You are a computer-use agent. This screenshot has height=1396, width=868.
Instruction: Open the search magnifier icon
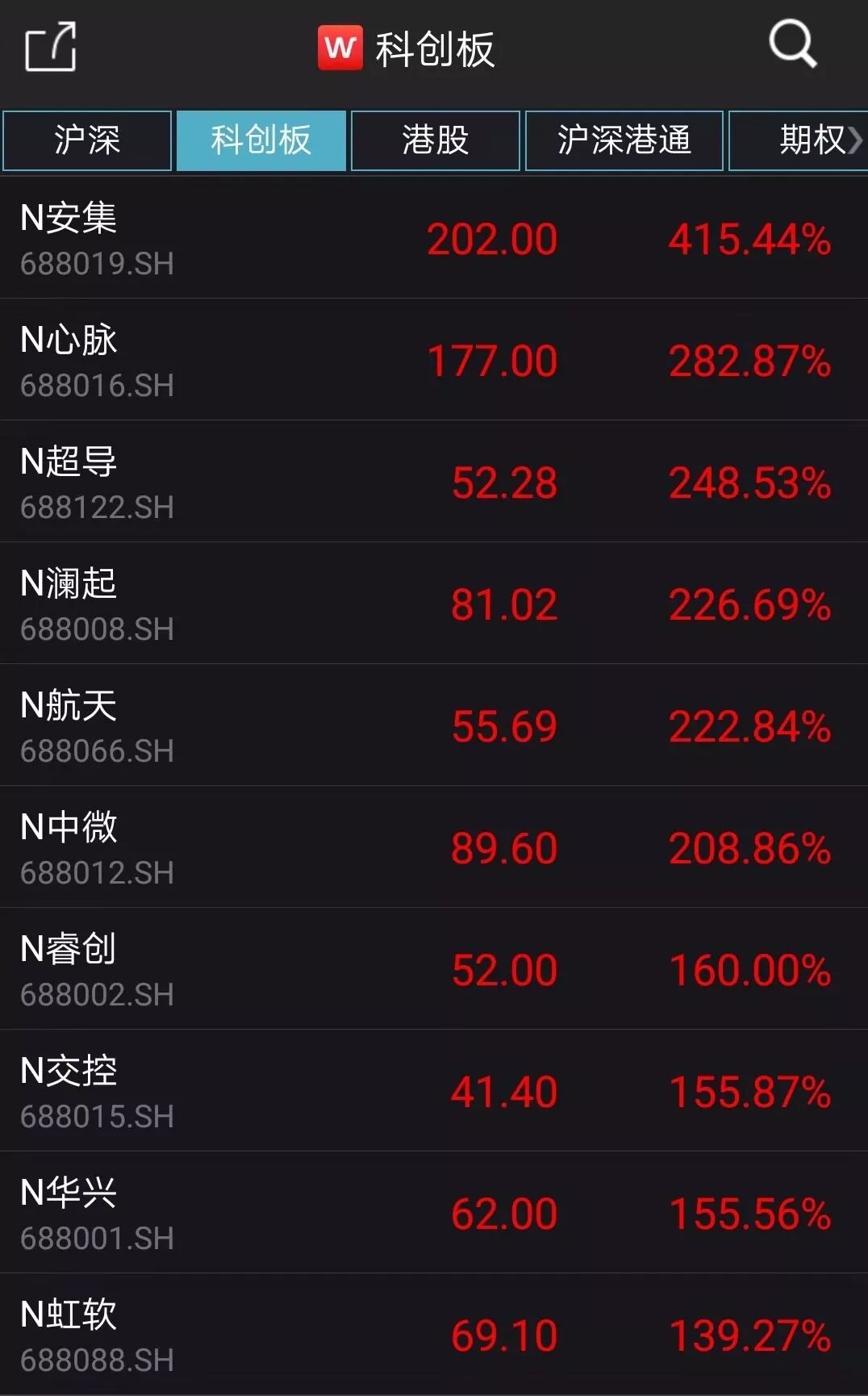click(792, 44)
